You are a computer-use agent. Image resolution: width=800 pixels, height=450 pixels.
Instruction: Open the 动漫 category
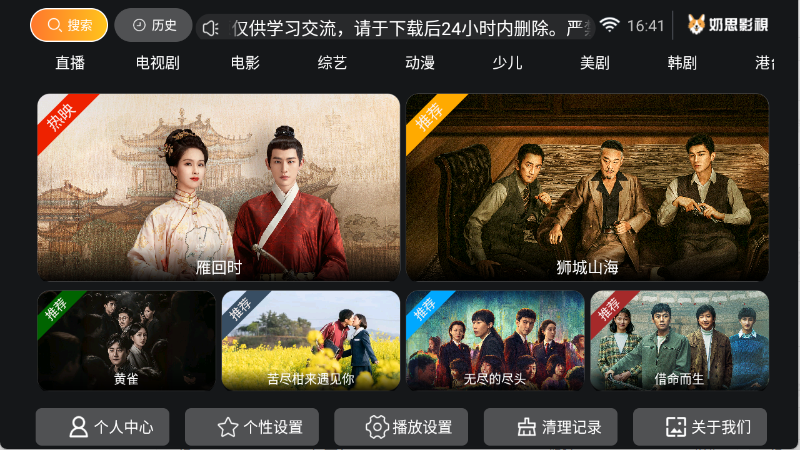[420, 63]
